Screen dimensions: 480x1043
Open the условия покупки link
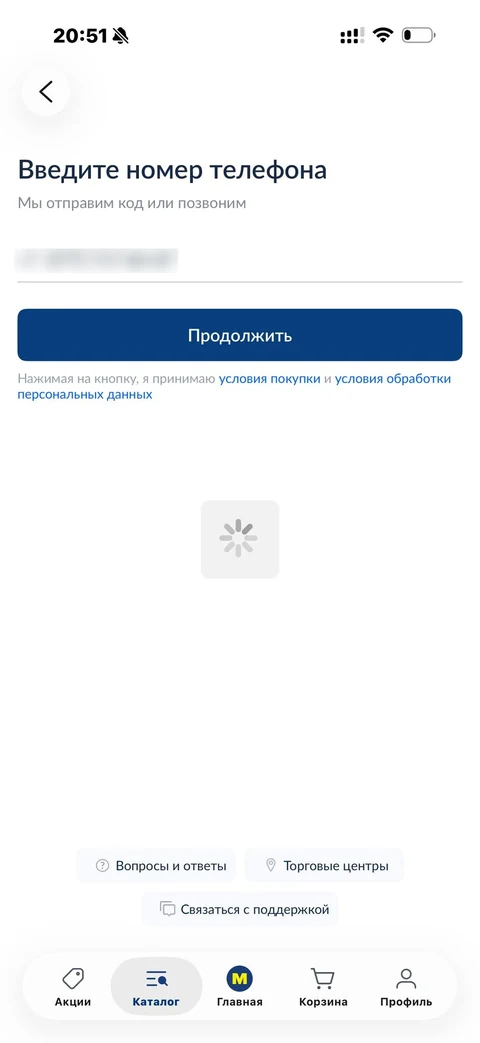point(269,379)
